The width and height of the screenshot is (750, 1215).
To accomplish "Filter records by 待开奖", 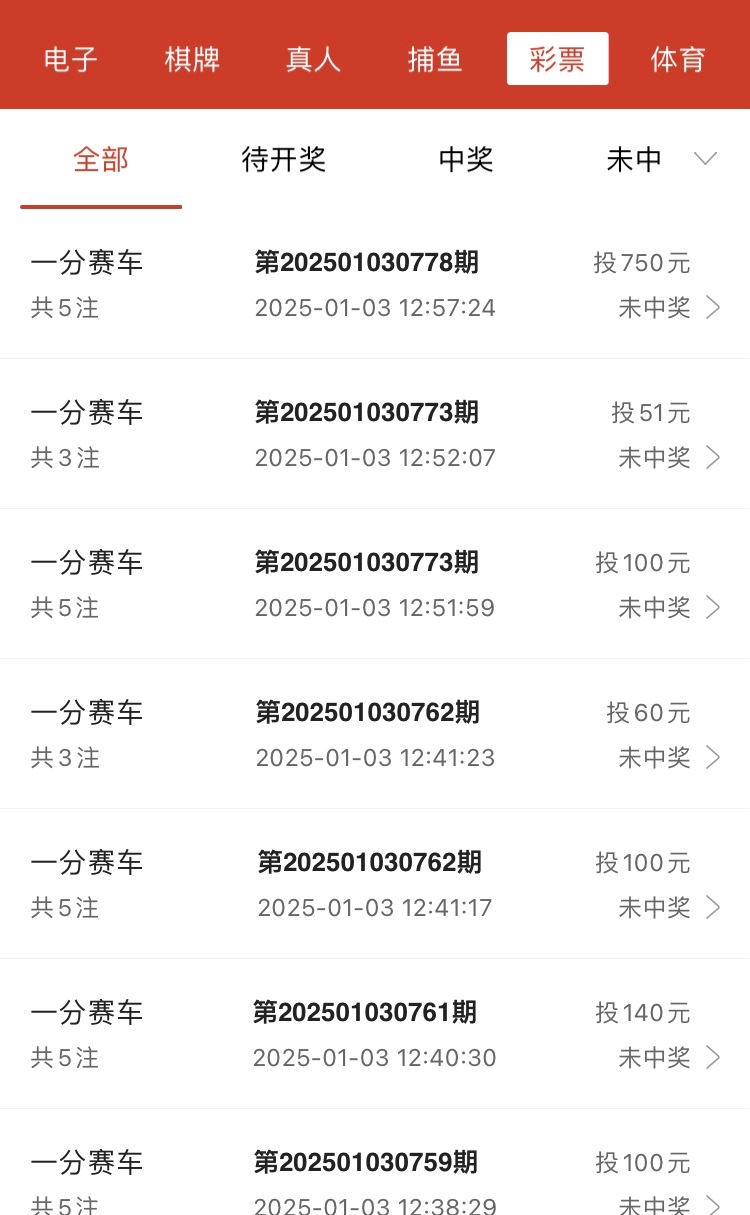I will pos(284,160).
